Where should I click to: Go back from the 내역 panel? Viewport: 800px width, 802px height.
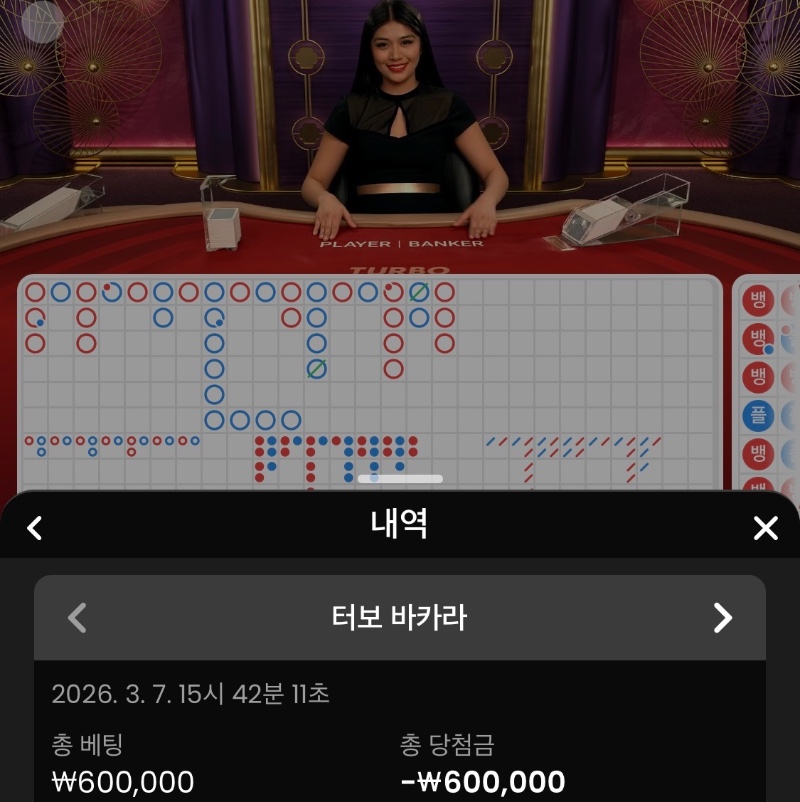(x=35, y=528)
